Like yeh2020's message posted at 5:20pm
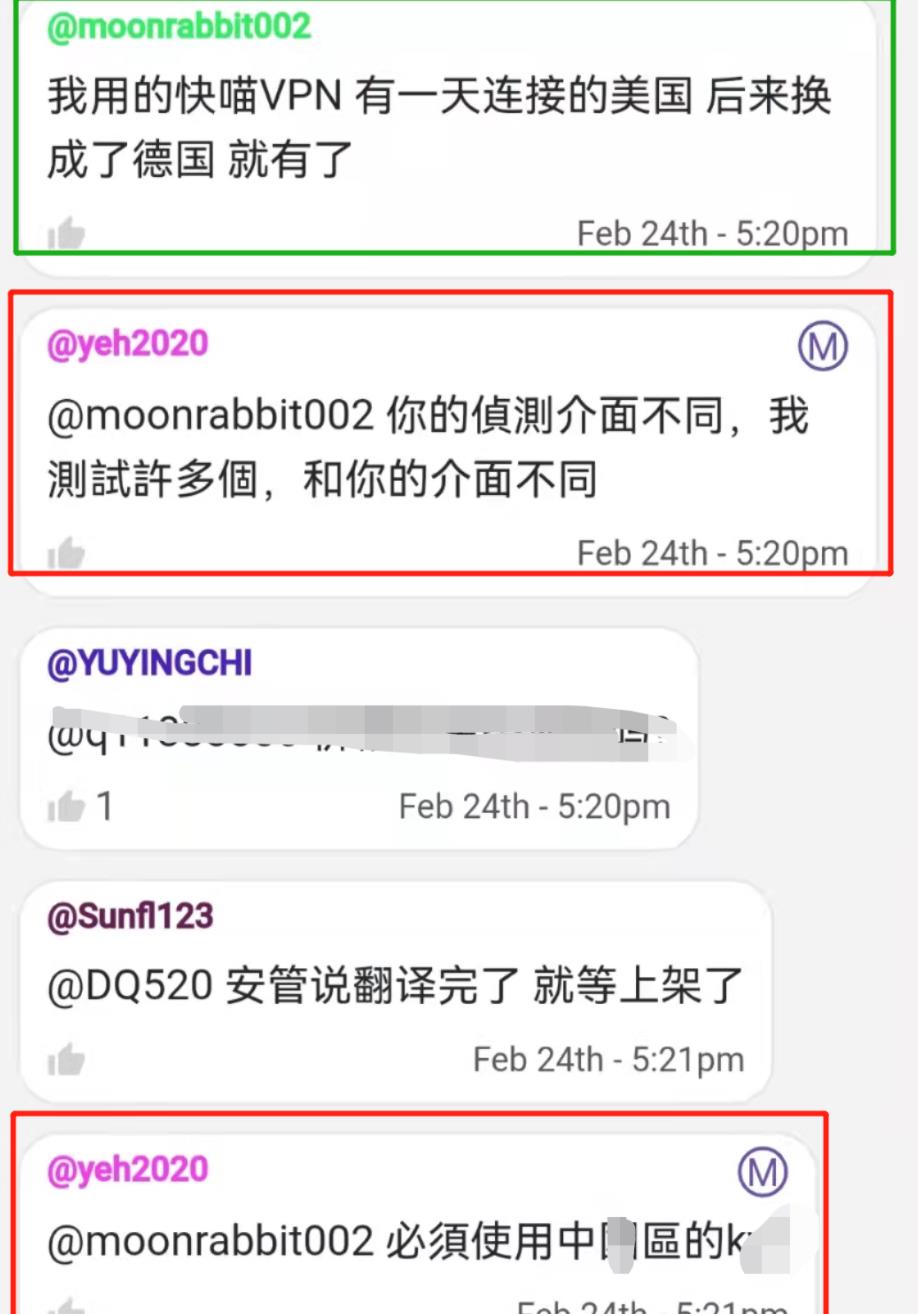 [66, 553]
